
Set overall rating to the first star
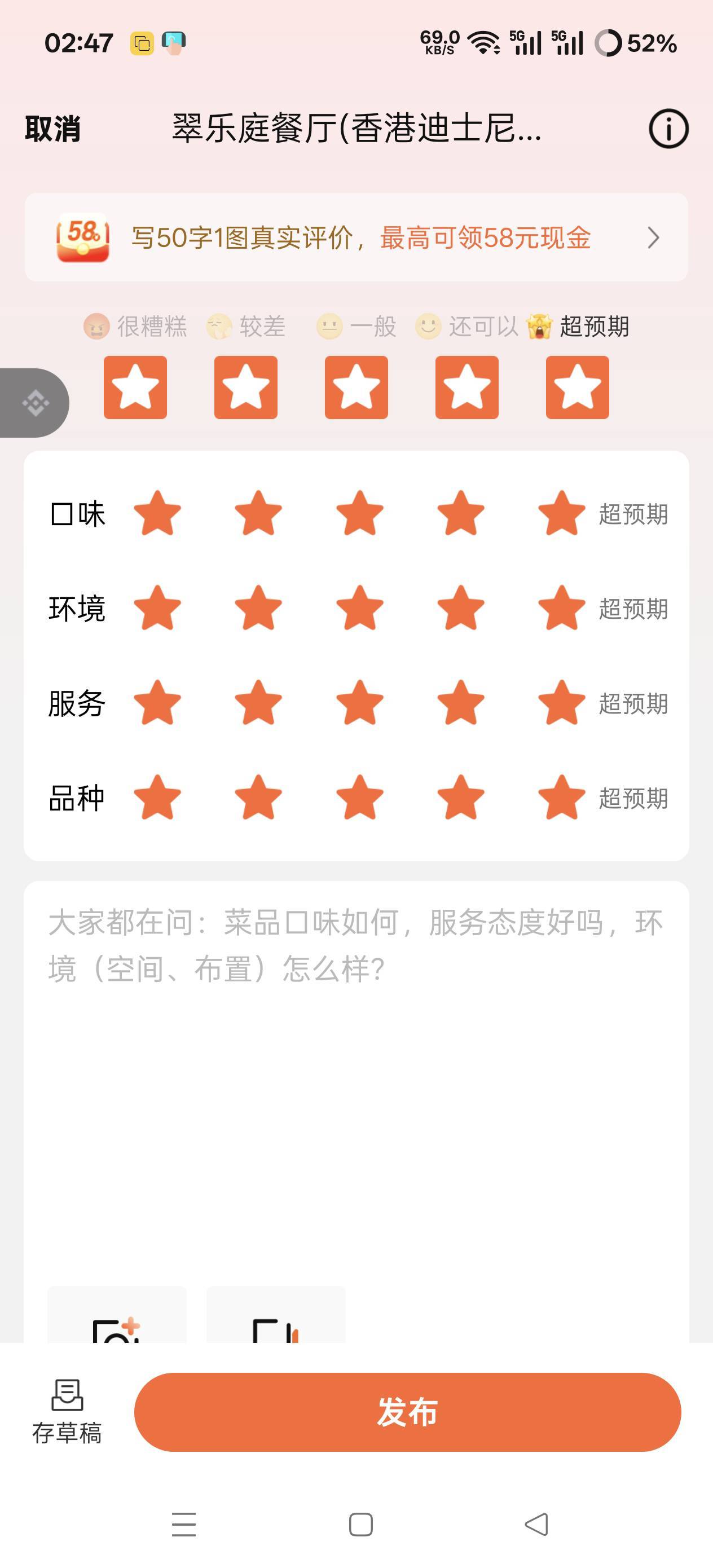click(x=135, y=387)
